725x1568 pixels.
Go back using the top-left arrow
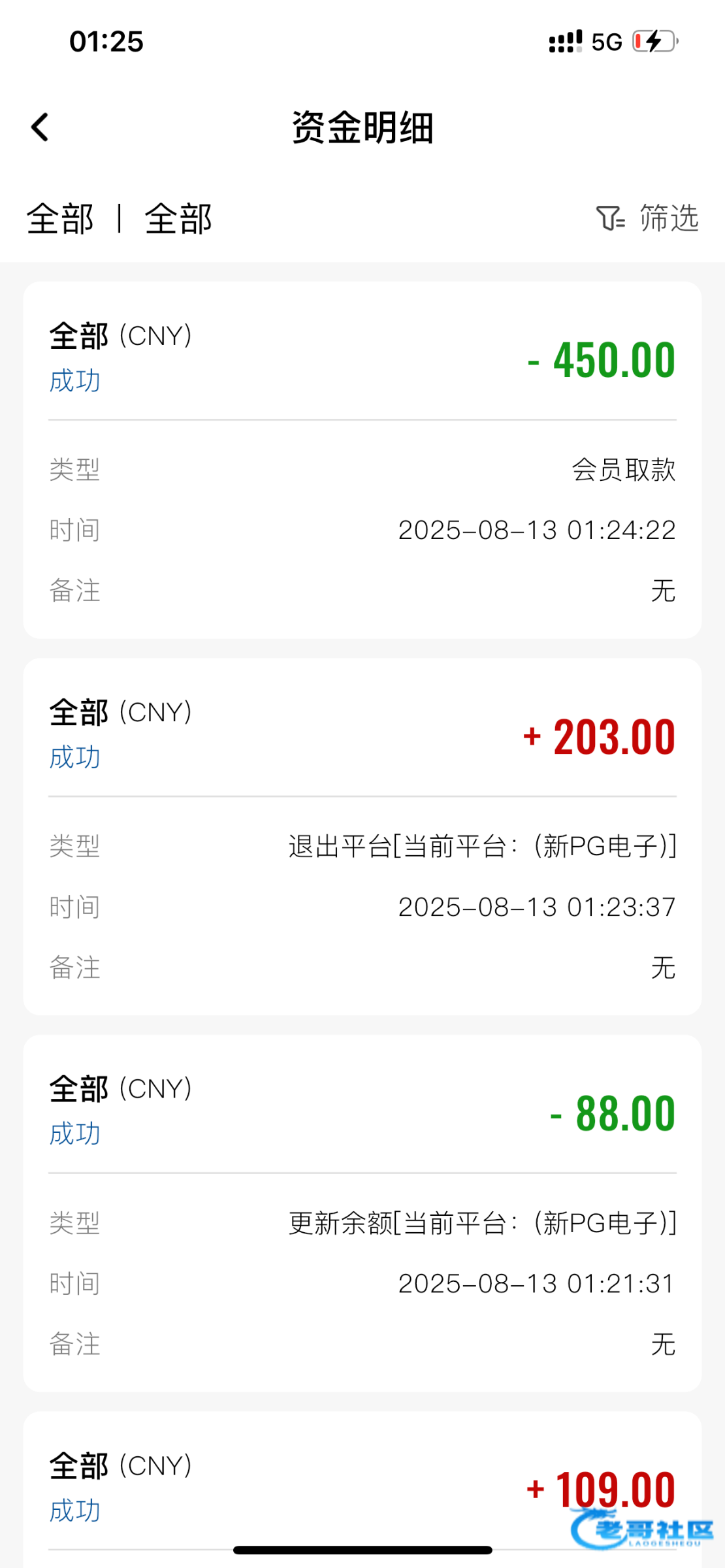[40, 127]
